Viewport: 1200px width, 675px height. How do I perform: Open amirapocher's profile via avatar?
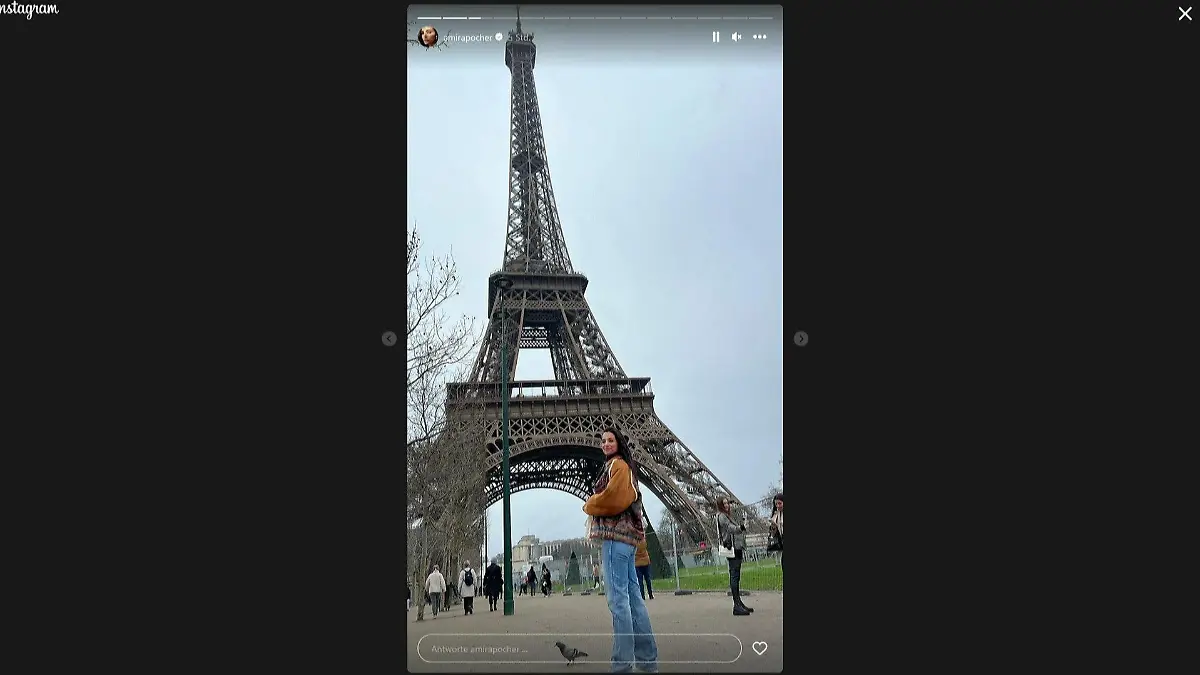point(428,37)
